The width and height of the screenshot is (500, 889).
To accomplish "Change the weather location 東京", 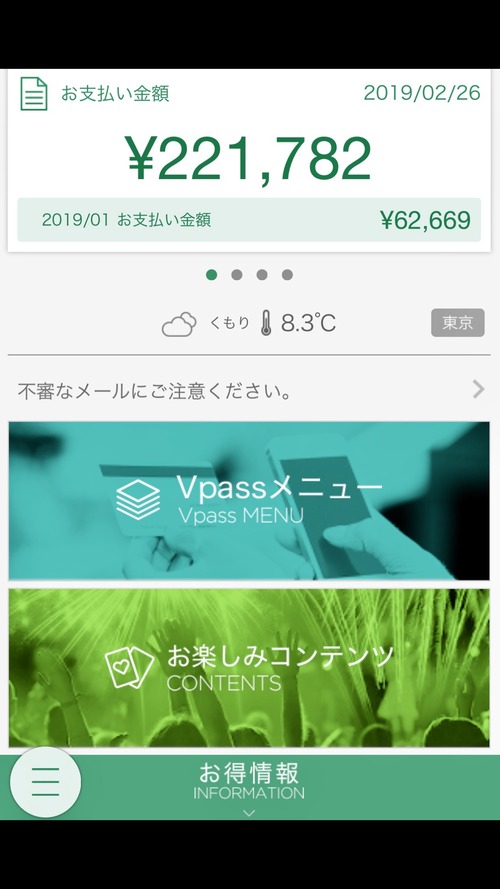I will [x=457, y=323].
